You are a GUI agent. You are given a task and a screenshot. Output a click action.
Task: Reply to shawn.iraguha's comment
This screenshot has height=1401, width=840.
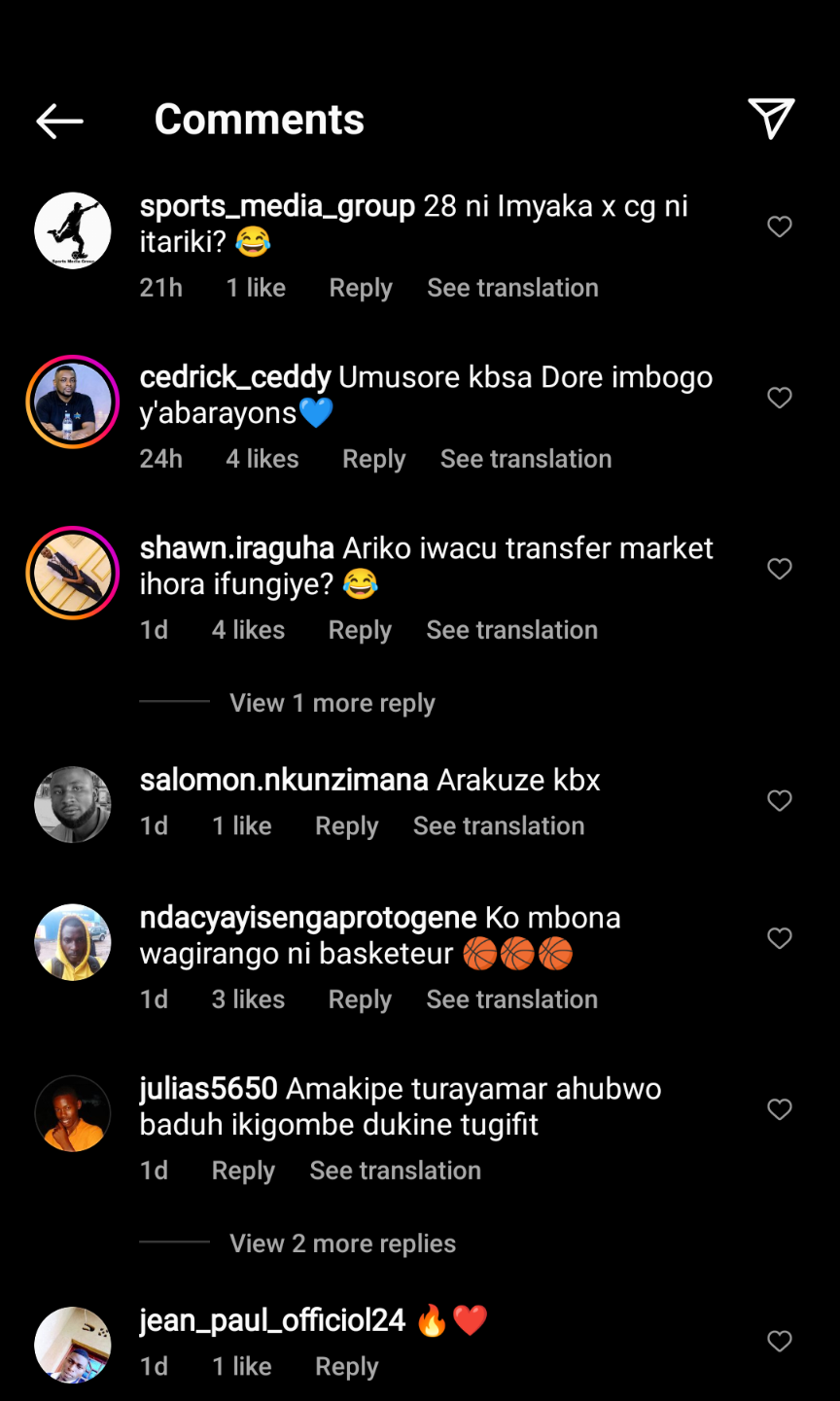(360, 630)
